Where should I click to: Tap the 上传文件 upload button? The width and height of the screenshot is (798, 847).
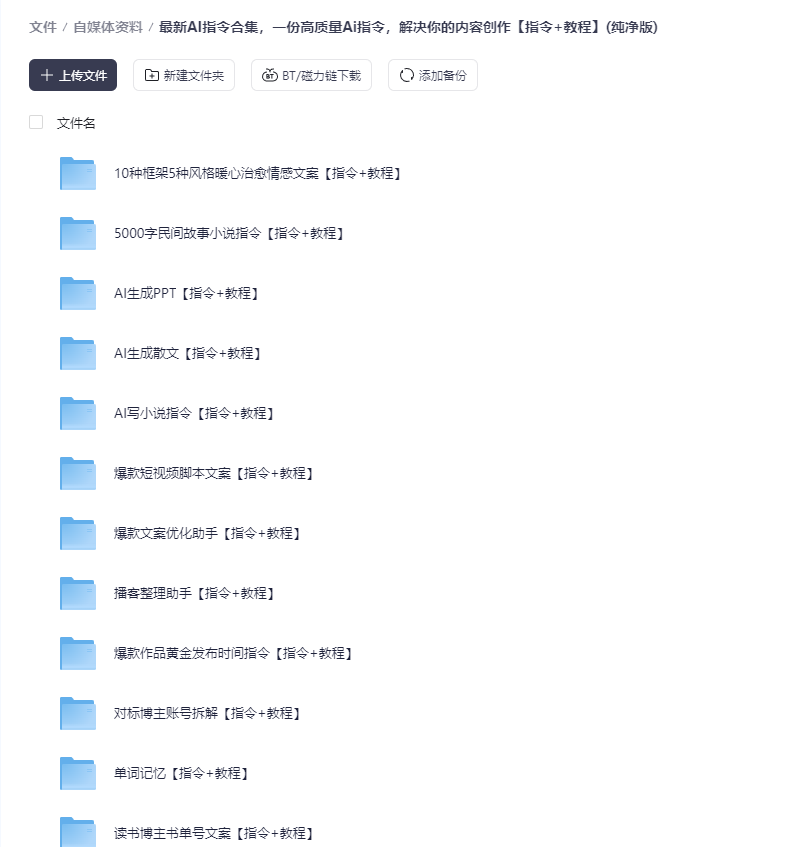(x=73, y=75)
